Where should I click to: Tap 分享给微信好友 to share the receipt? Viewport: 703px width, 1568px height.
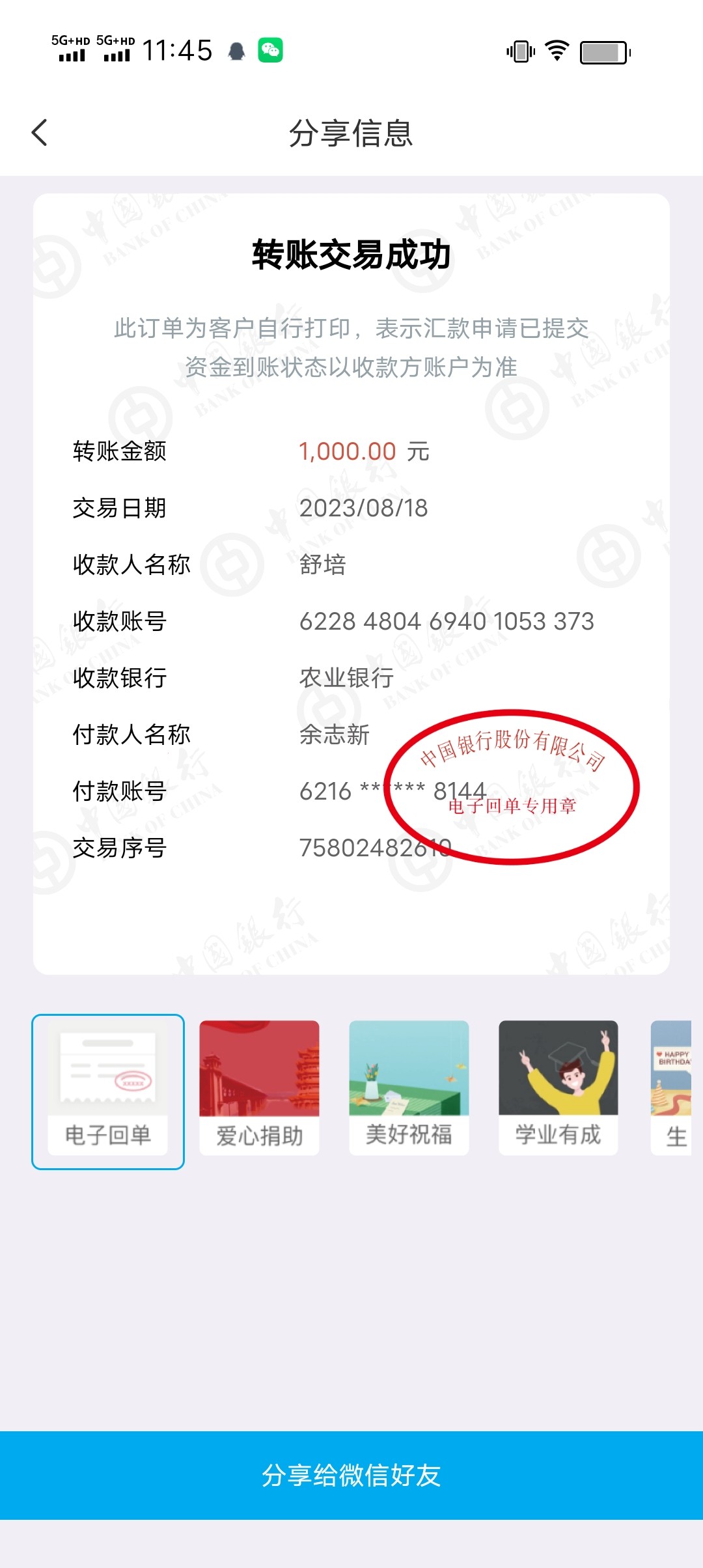point(351,1475)
